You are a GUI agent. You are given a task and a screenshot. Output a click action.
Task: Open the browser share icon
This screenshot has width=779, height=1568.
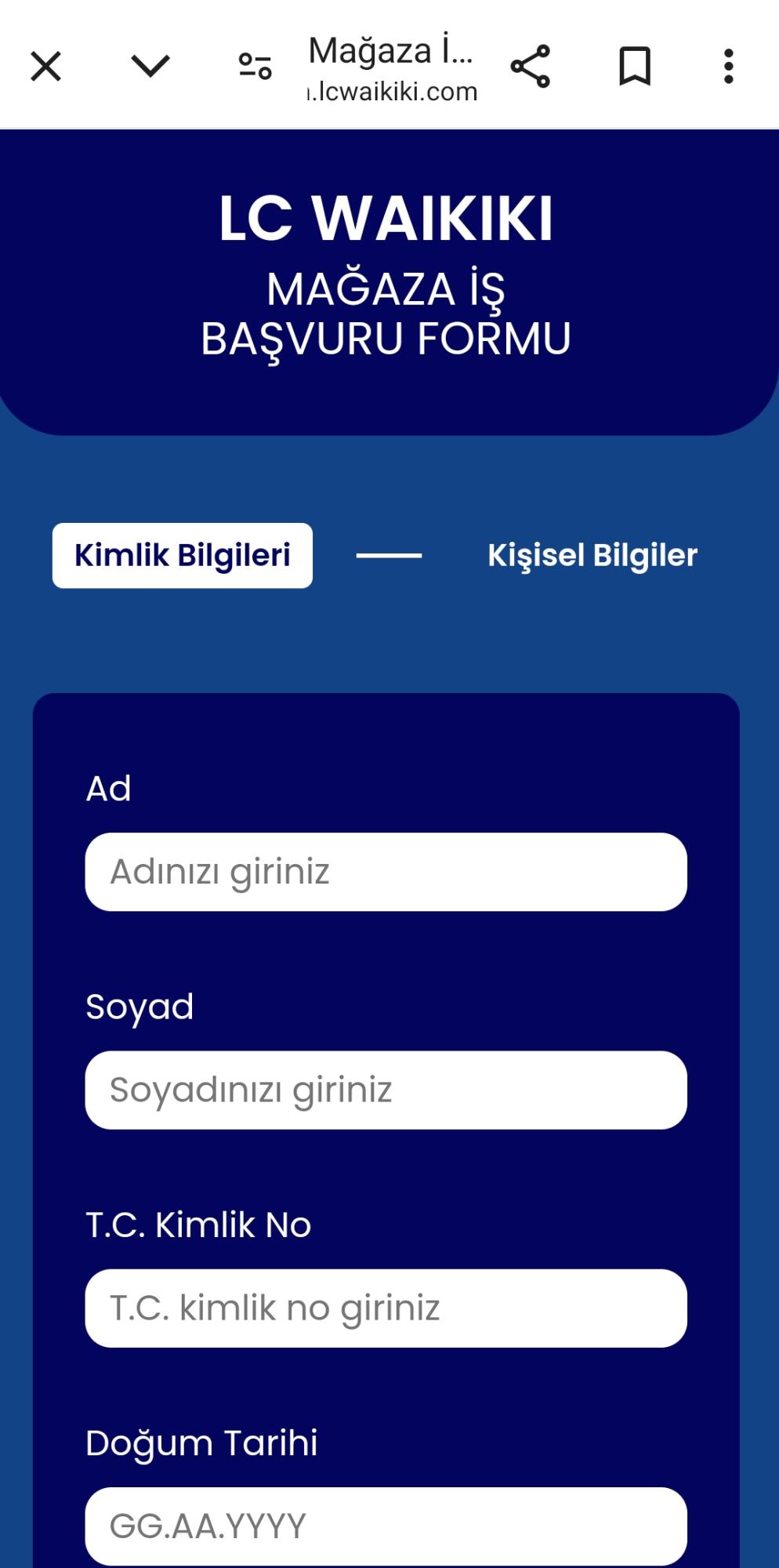click(528, 66)
